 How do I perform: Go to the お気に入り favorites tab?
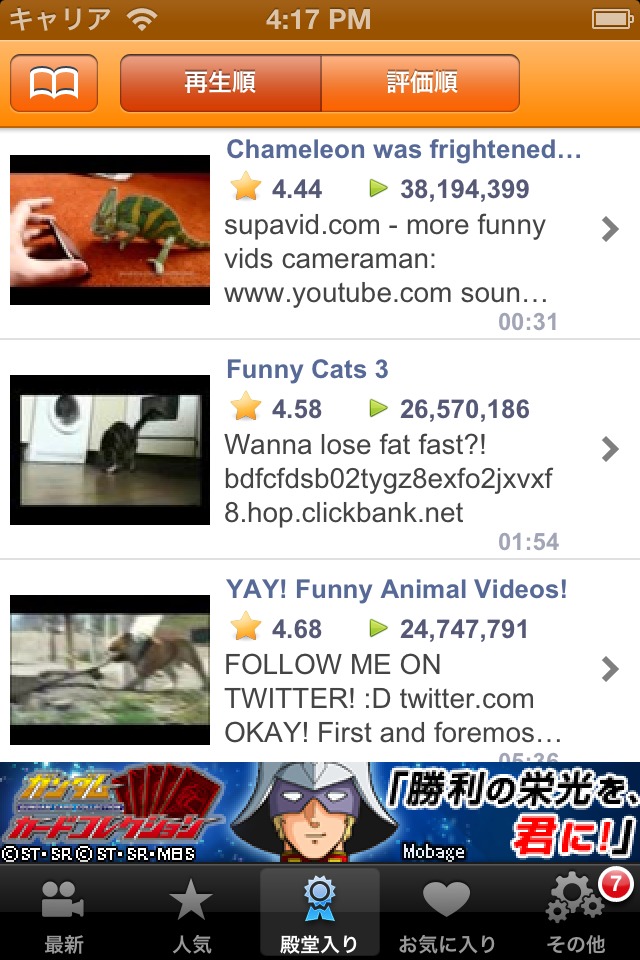pyautogui.click(x=446, y=912)
